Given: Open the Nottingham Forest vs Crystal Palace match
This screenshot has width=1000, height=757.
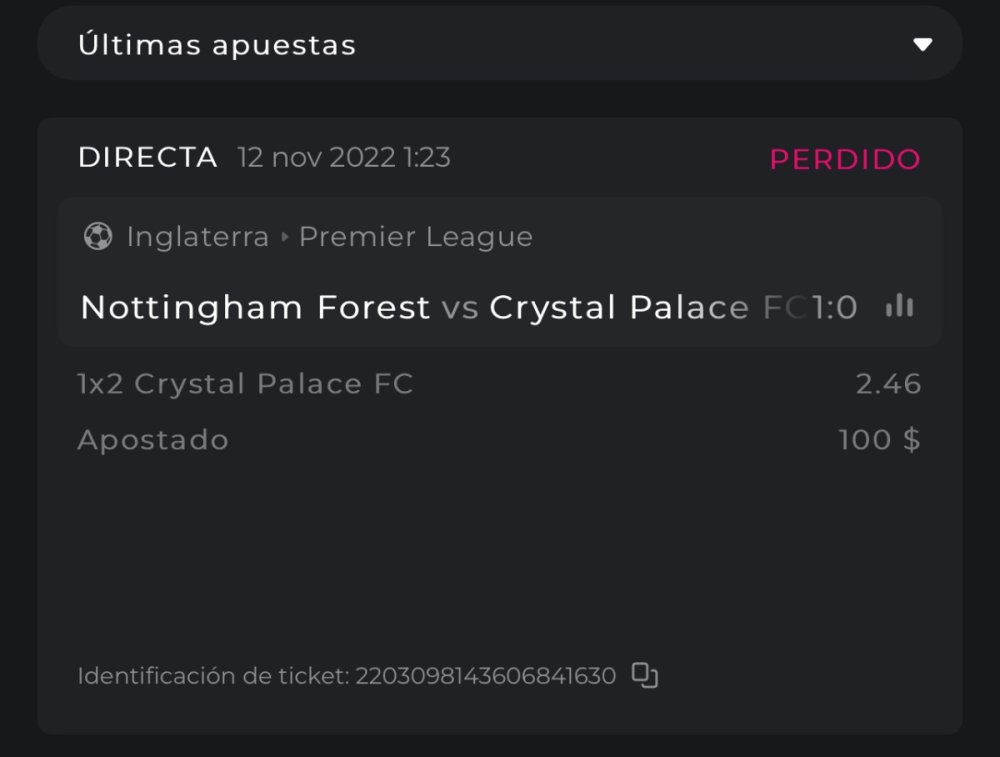Looking at the screenshot, I should [x=440, y=307].
